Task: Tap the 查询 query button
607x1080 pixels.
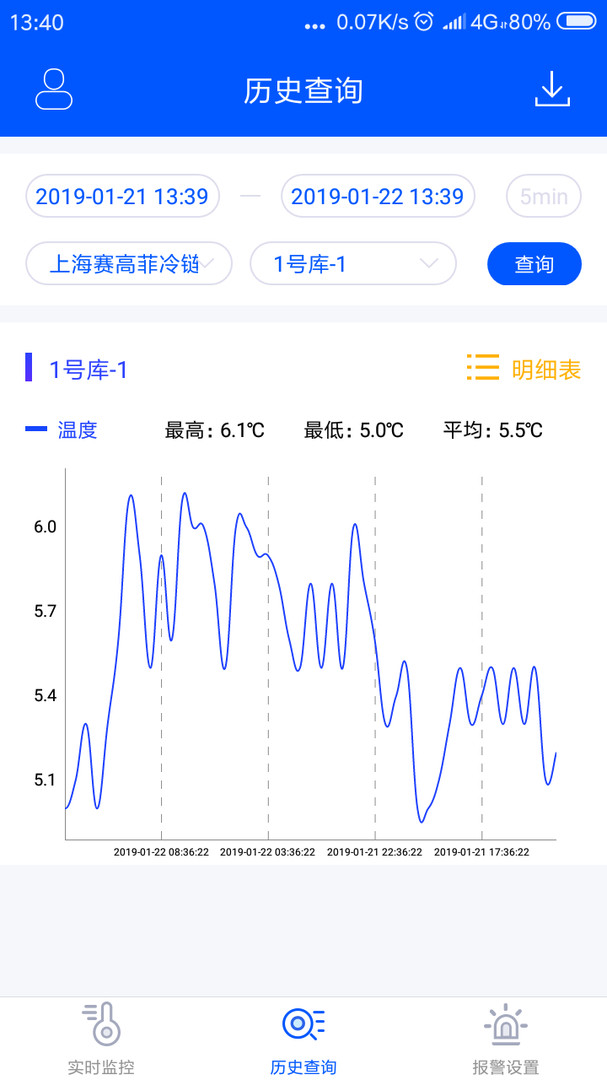Action: [x=534, y=264]
